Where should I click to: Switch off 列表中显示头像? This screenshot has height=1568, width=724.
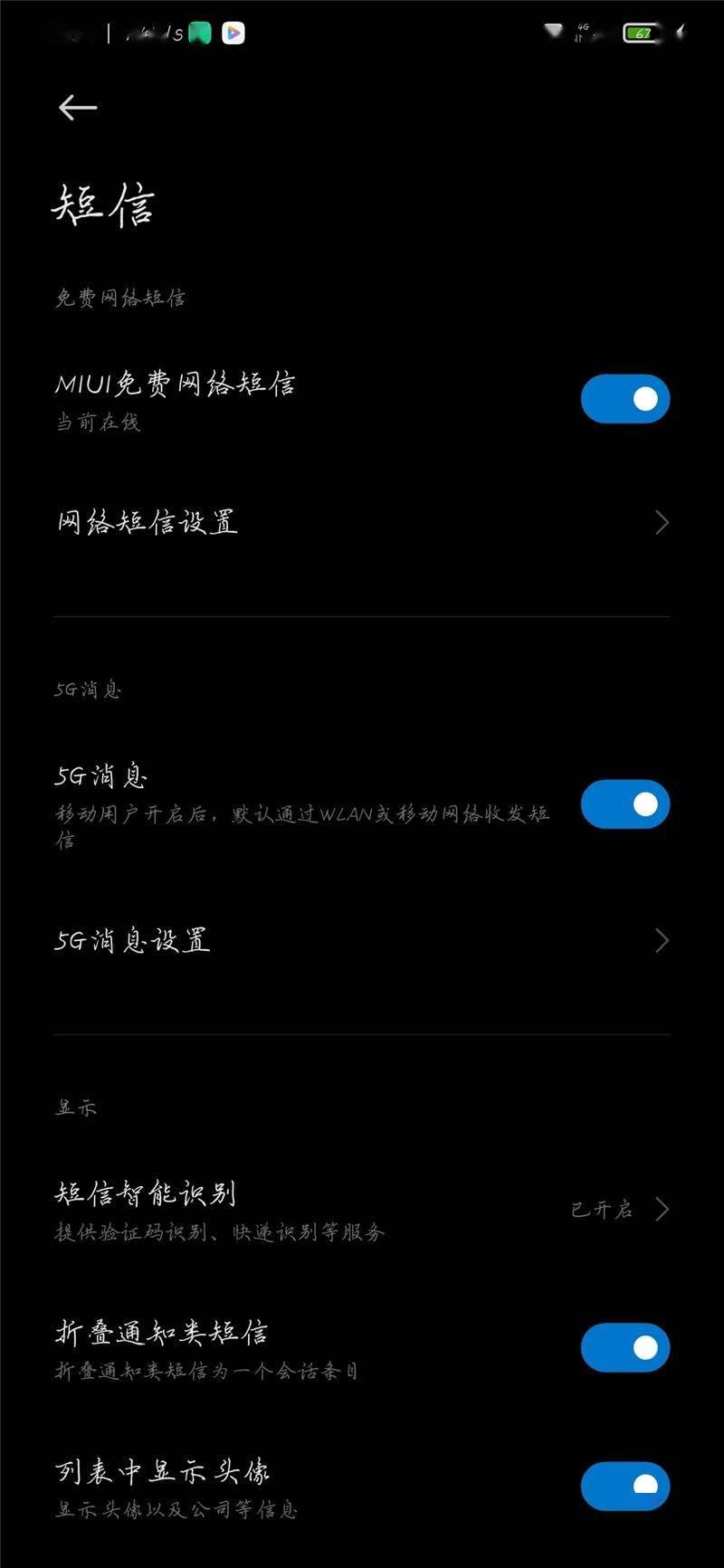coord(625,1487)
